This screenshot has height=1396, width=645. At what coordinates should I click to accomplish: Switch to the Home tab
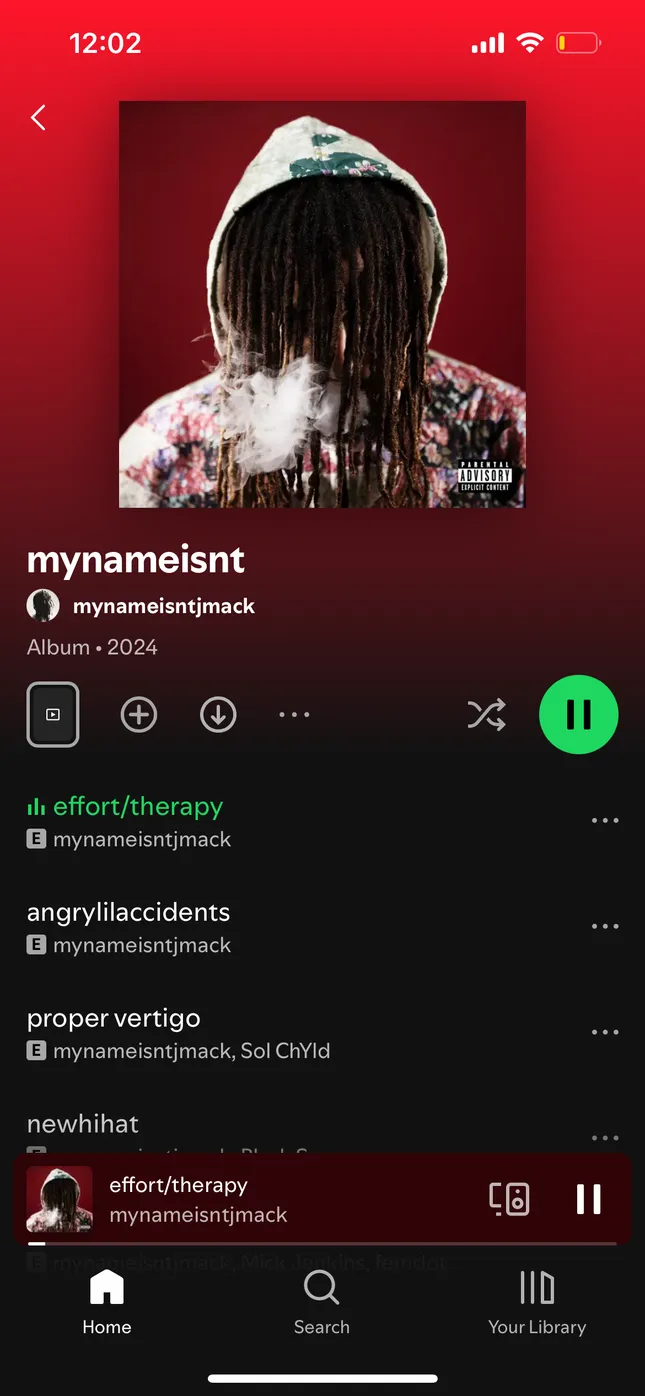(107, 1303)
